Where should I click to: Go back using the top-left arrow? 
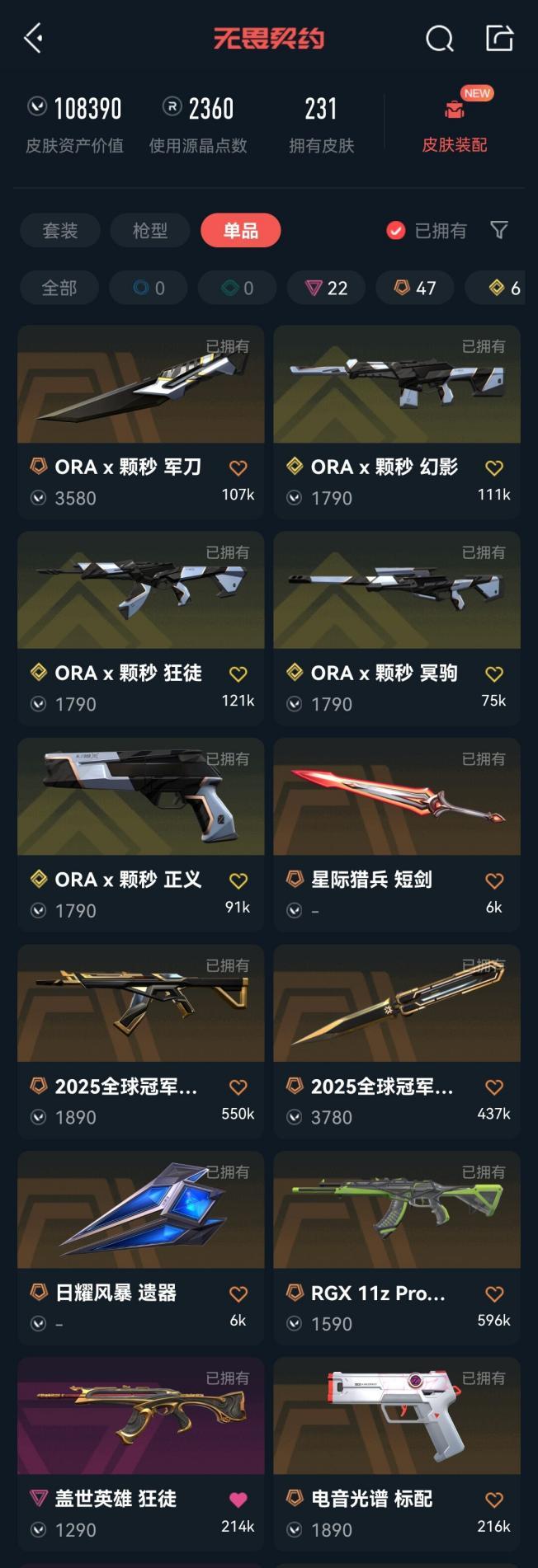(34, 38)
